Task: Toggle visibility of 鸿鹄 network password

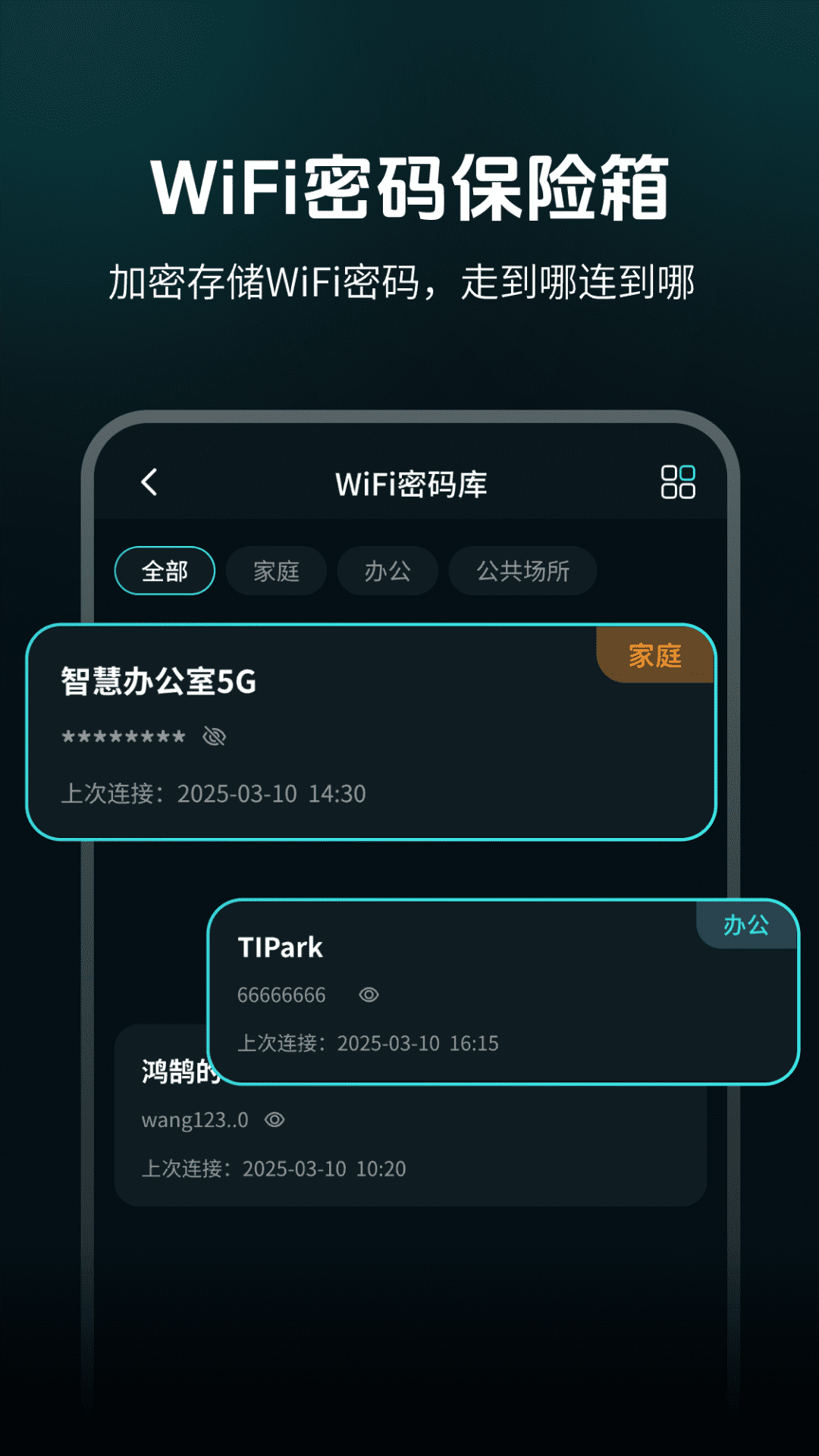Action: [273, 1119]
